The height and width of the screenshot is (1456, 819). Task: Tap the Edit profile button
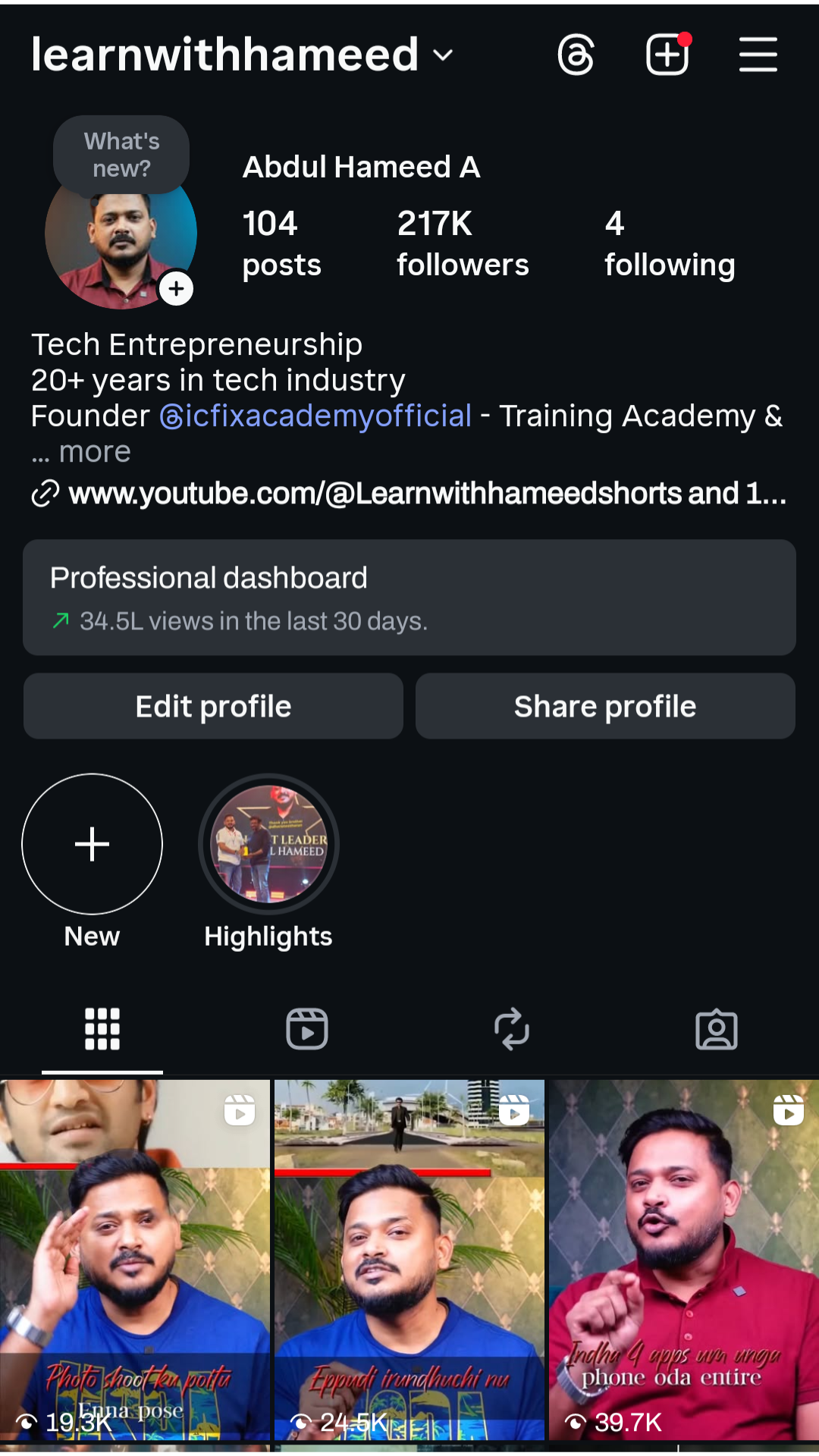point(213,706)
